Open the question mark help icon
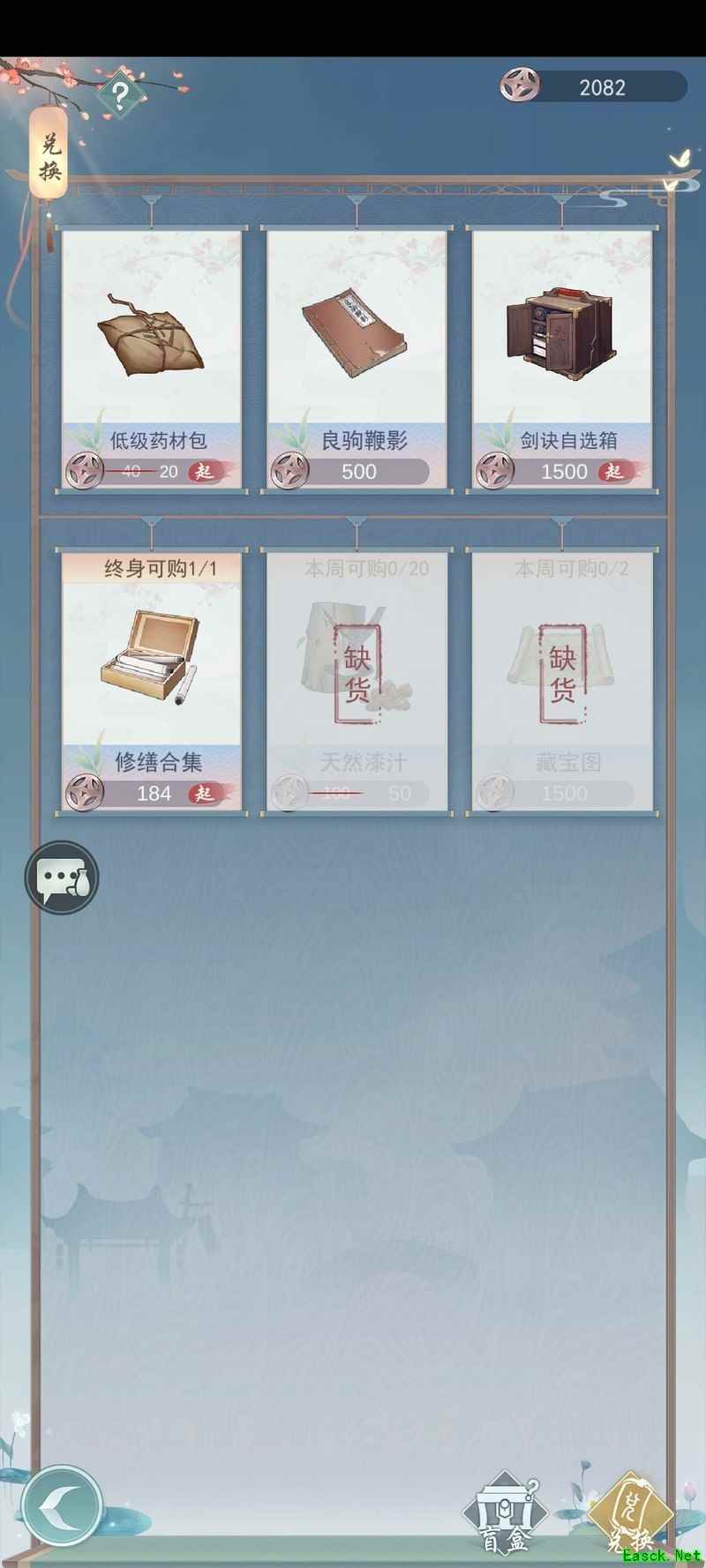The image size is (706, 1568). click(121, 95)
